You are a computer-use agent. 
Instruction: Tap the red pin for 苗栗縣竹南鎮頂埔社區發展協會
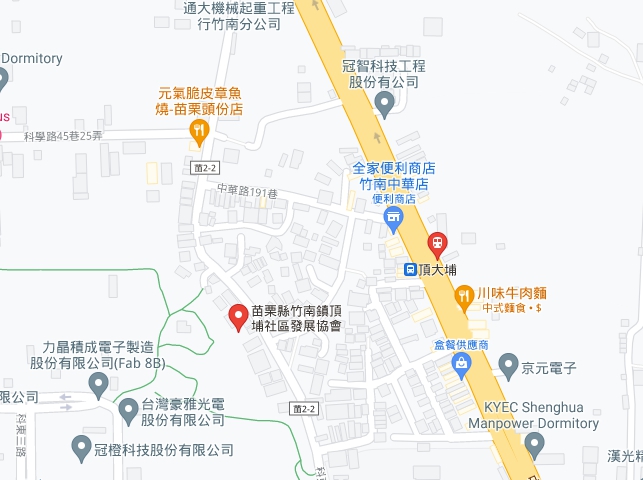pos(238,316)
